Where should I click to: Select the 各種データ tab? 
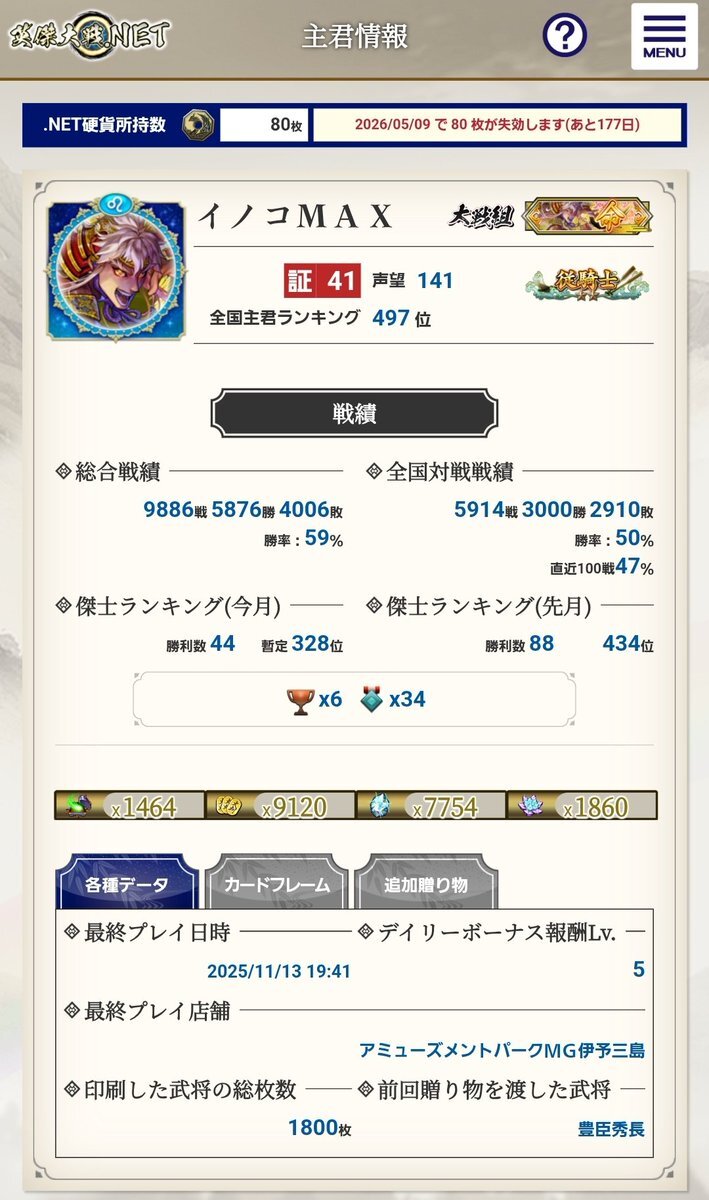click(126, 883)
